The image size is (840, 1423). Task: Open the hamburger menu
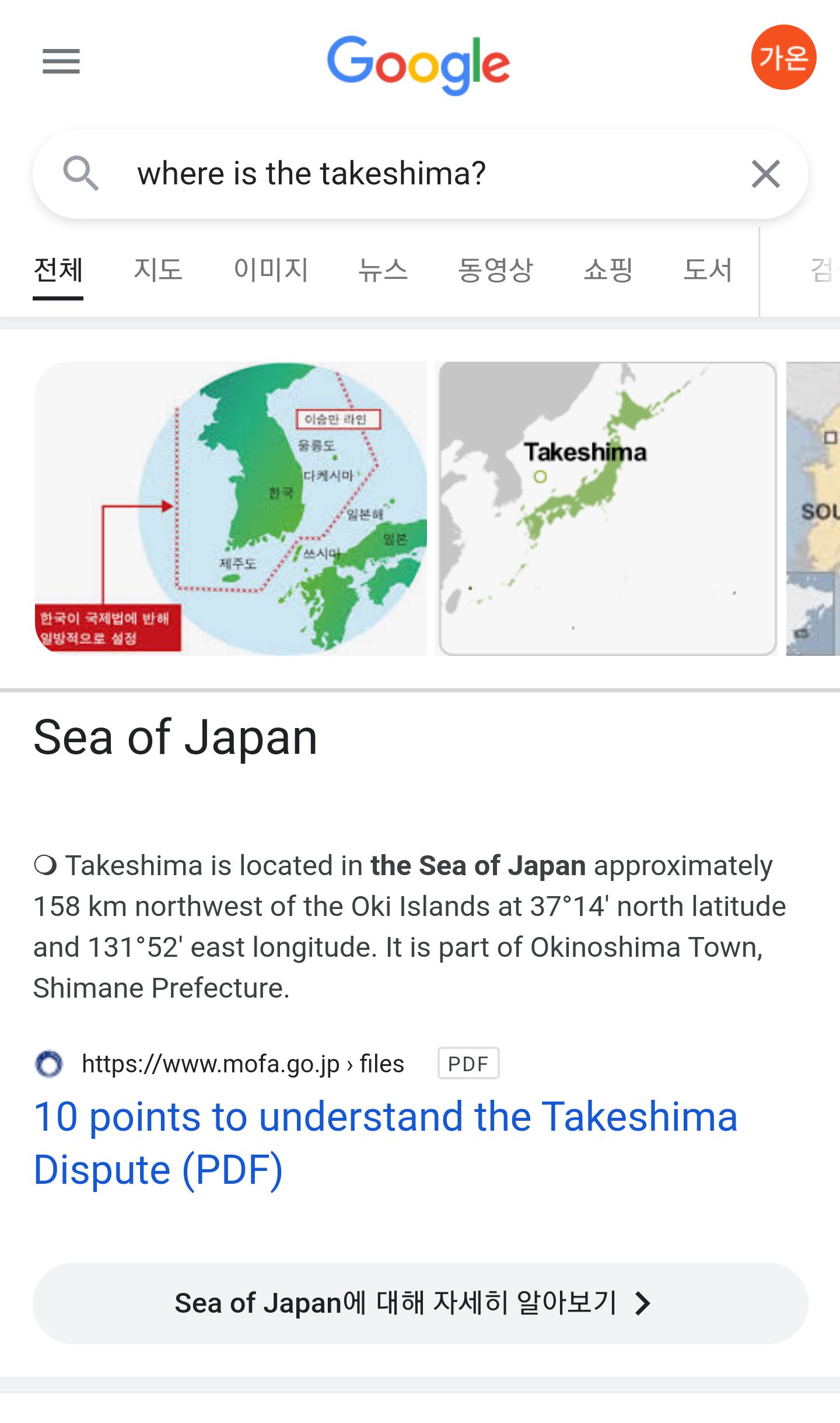coord(61,61)
